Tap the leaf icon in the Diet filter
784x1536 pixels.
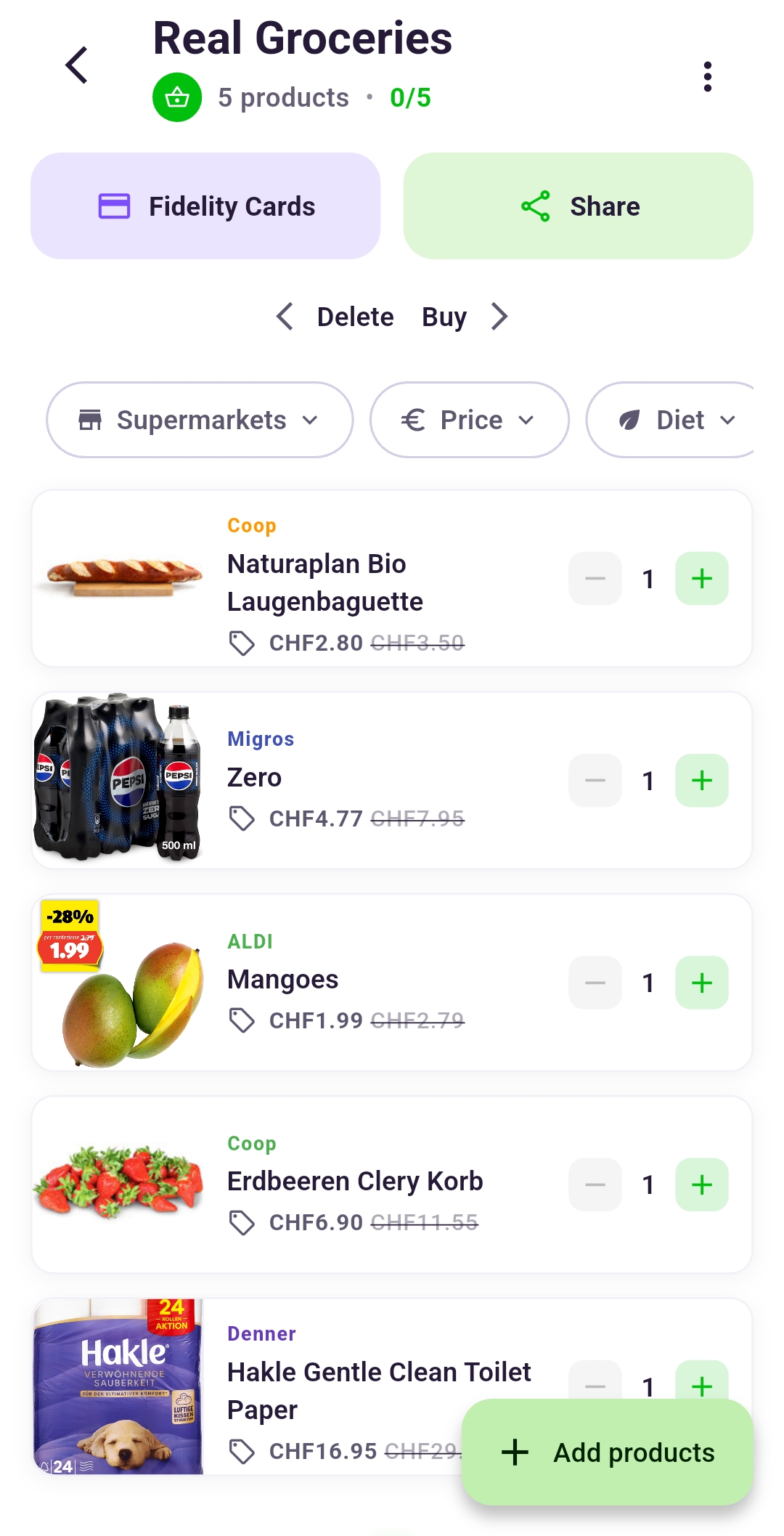click(630, 420)
